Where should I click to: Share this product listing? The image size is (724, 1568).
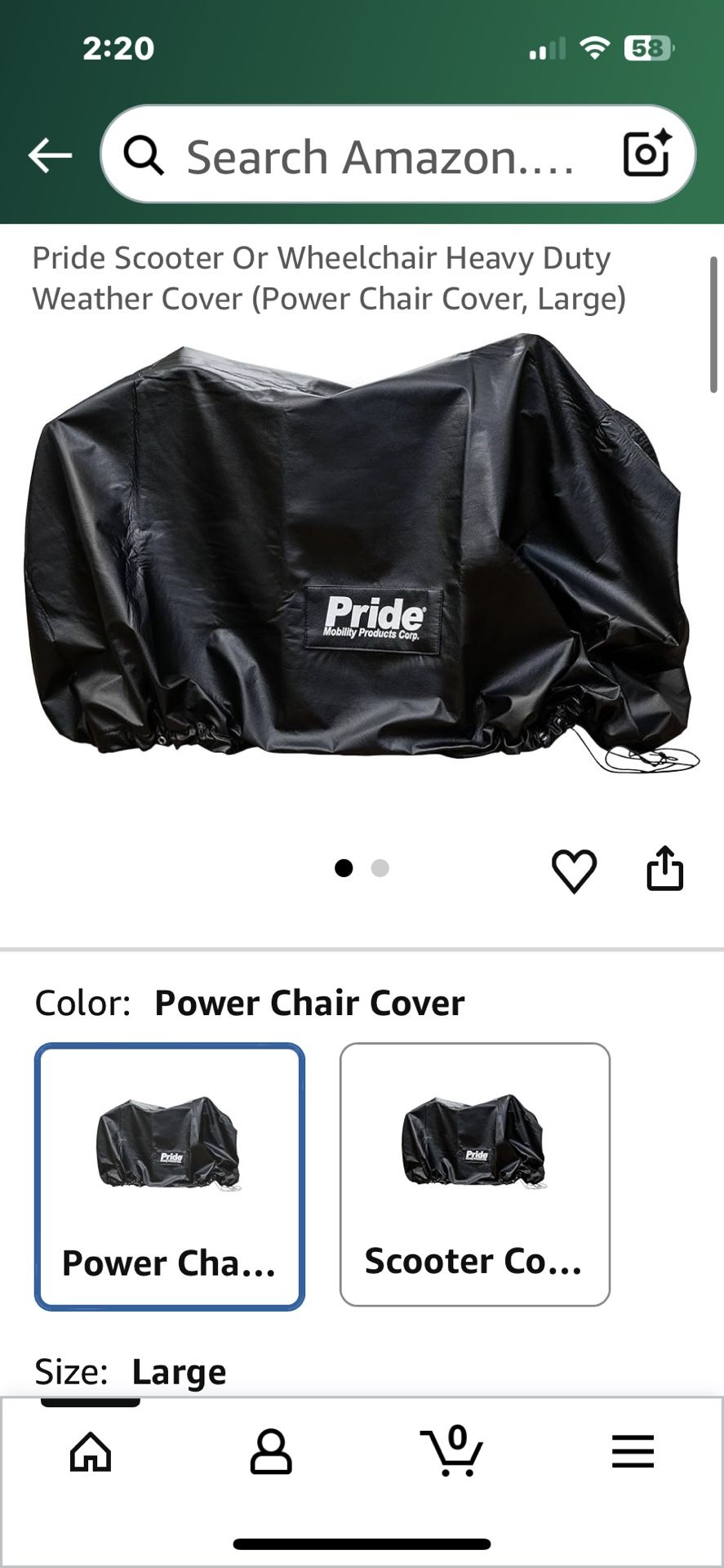(x=664, y=868)
